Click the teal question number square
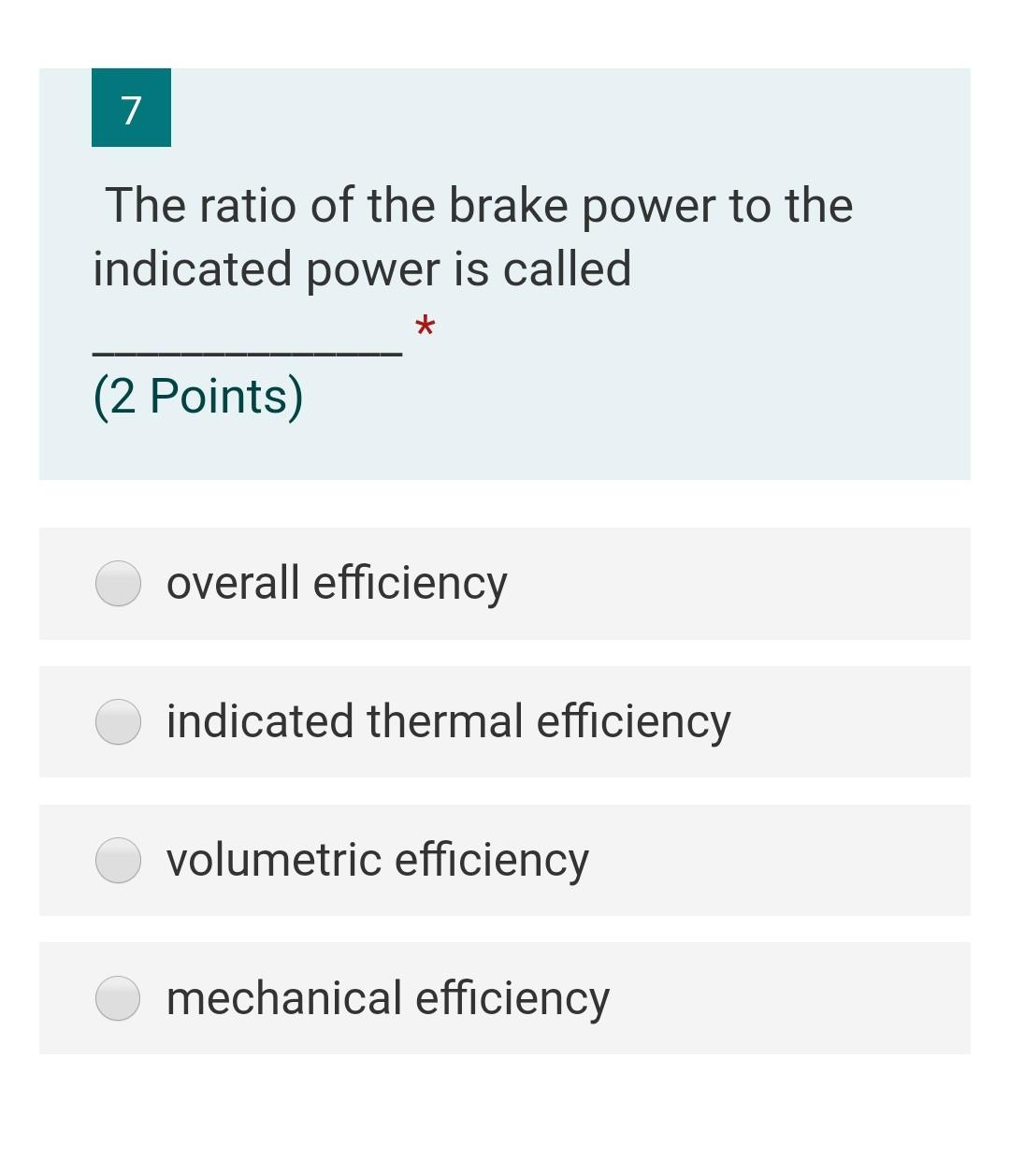The image size is (1010, 1176). [131, 109]
